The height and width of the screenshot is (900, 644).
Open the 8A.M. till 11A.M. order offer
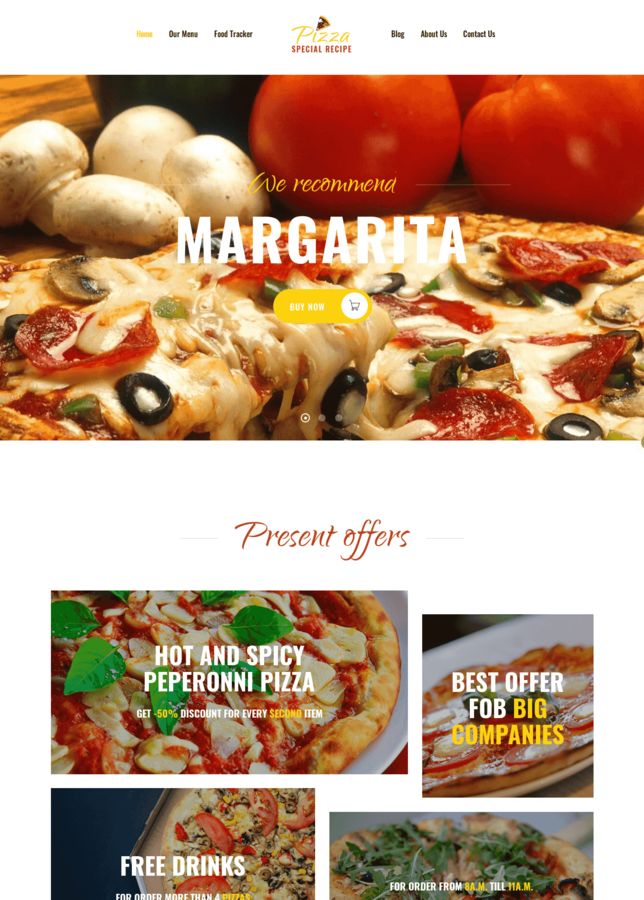point(461,860)
